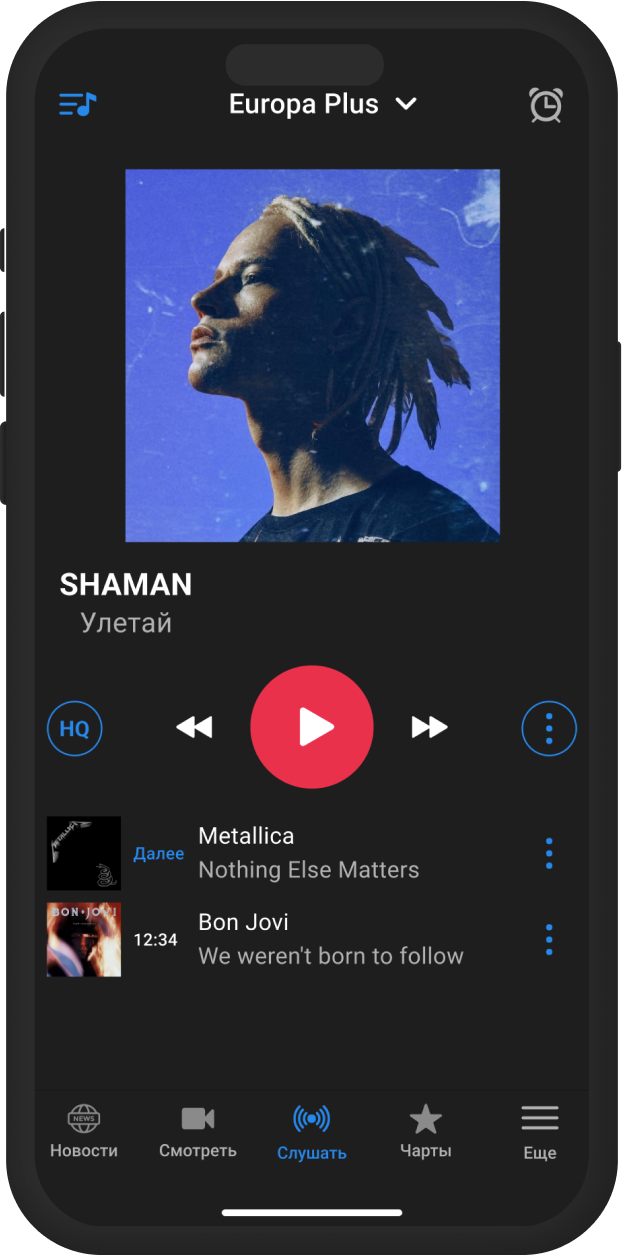The image size is (624, 1255).
Task: Skip to the previous track
Action: (x=194, y=727)
